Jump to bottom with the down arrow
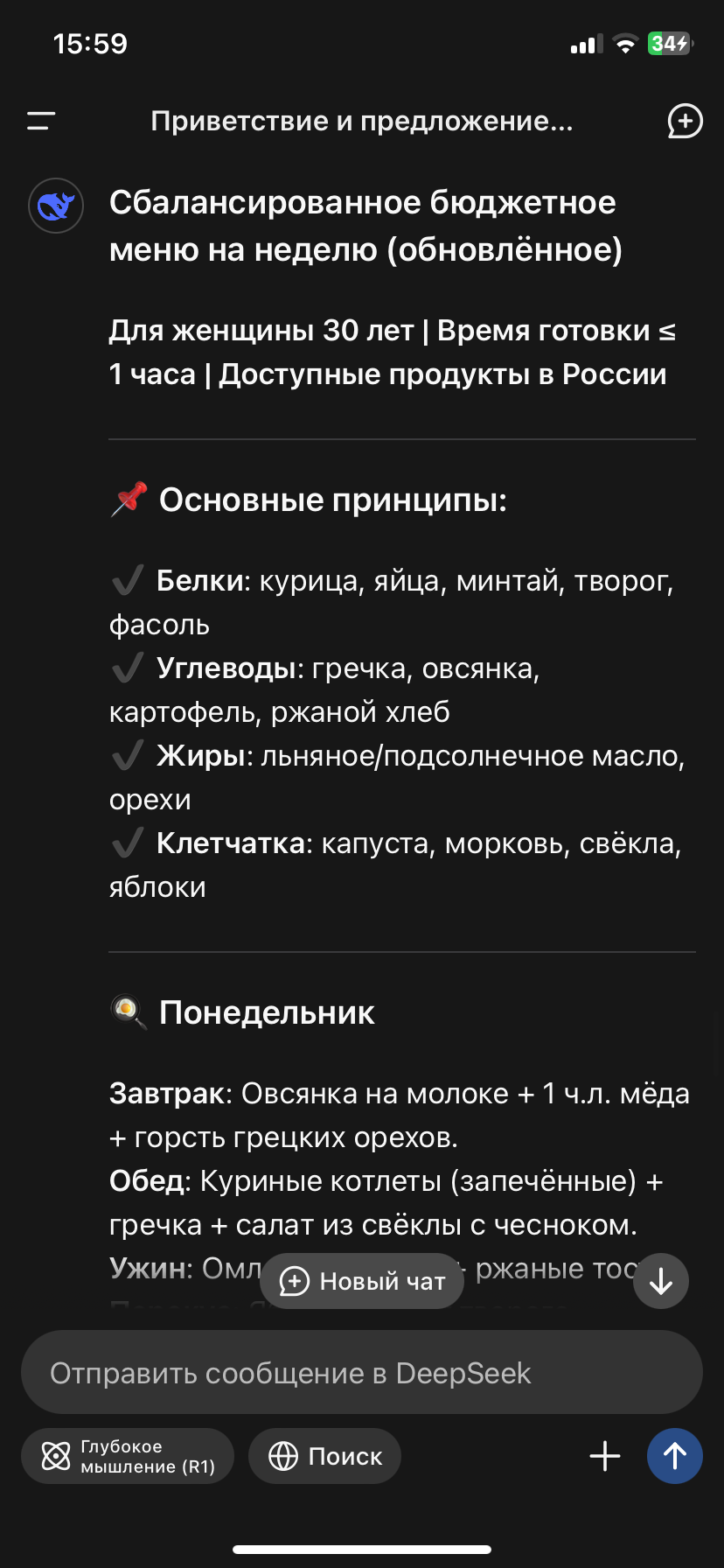The width and height of the screenshot is (724, 1568). (x=661, y=1281)
